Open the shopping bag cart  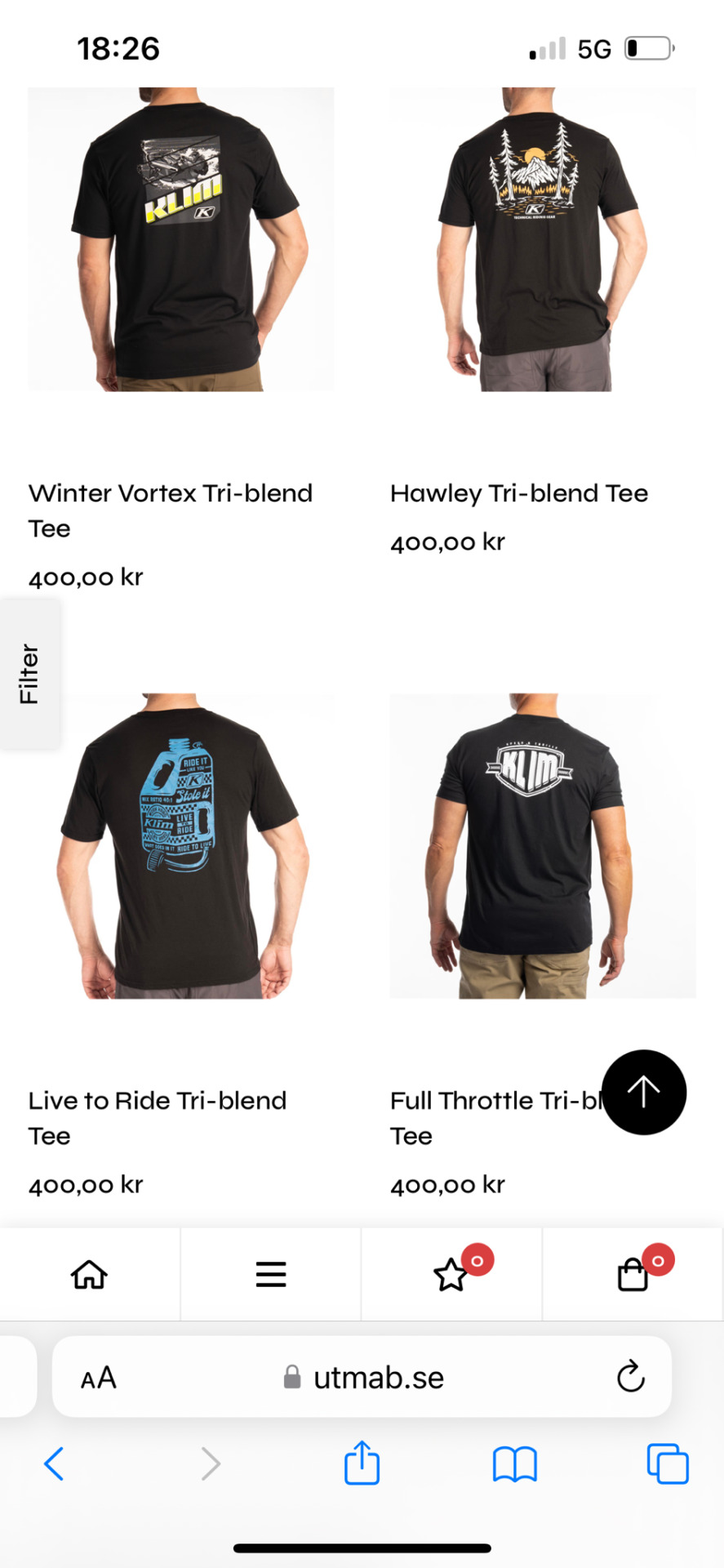[633, 1274]
